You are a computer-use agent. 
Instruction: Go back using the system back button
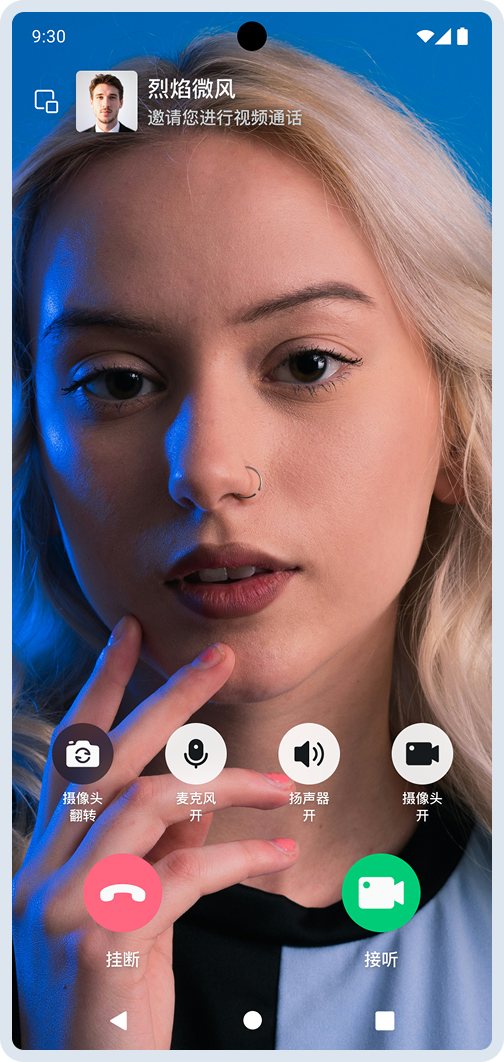pyautogui.click(x=119, y=1021)
